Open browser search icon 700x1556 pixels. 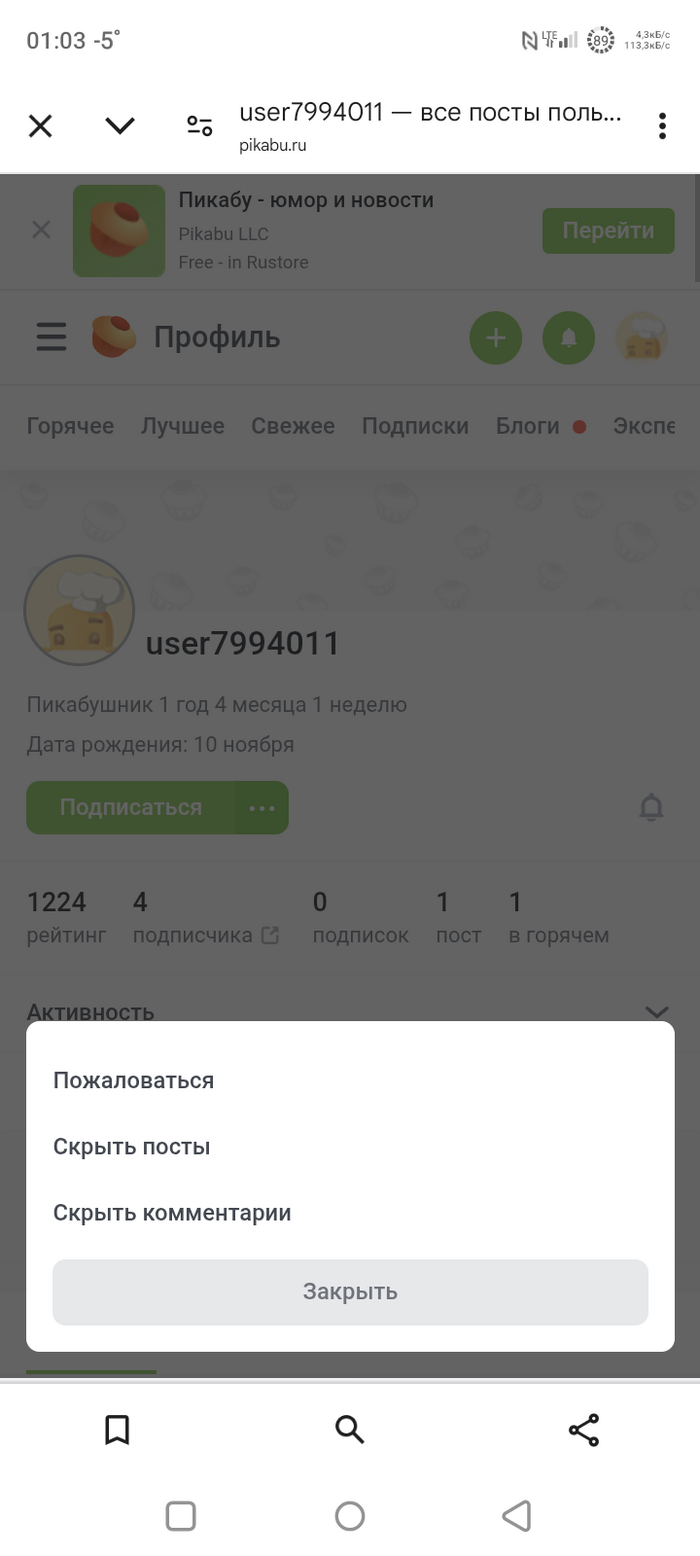click(x=349, y=1430)
